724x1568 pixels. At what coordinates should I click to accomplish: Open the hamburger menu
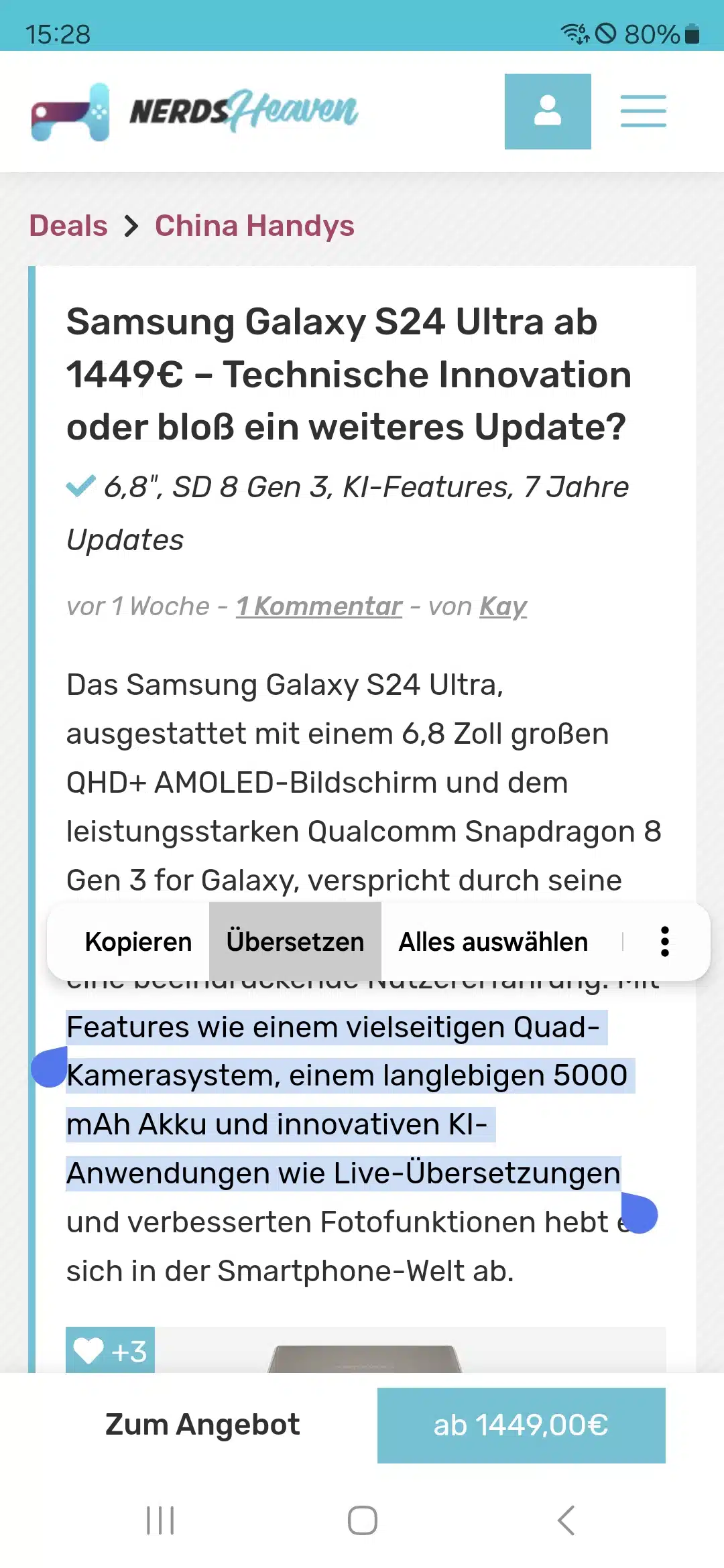(643, 111)
